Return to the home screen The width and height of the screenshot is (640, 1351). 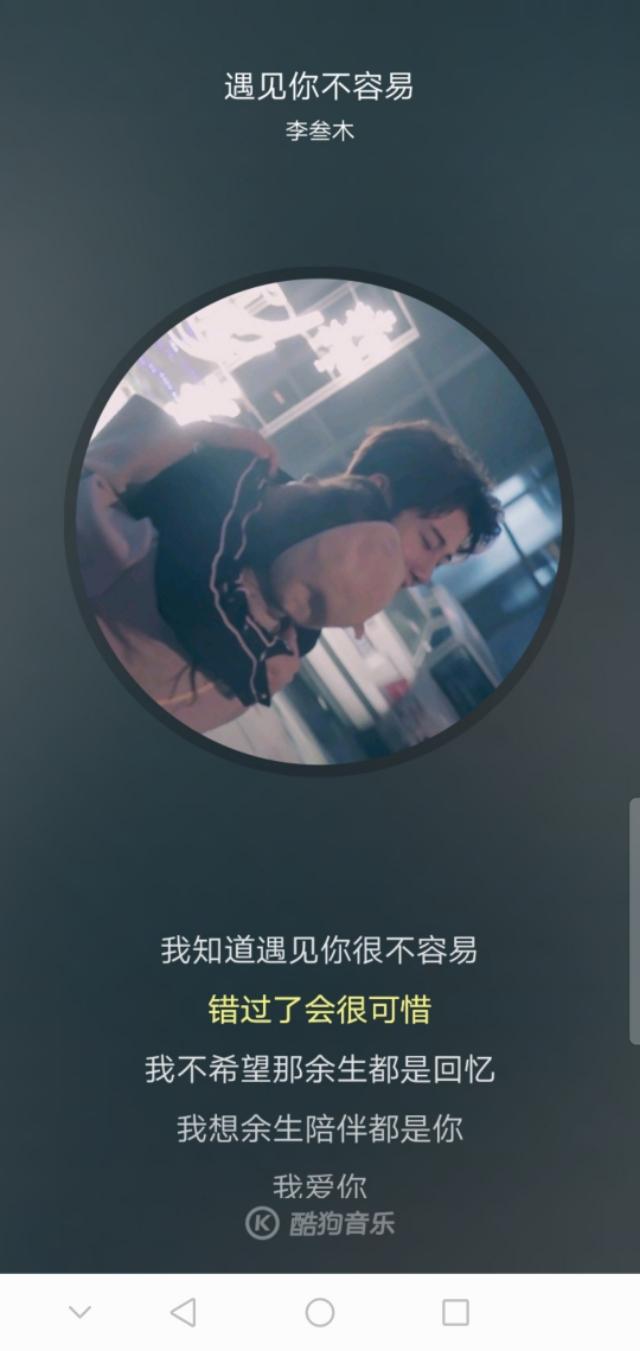(x=320, y=1312)
